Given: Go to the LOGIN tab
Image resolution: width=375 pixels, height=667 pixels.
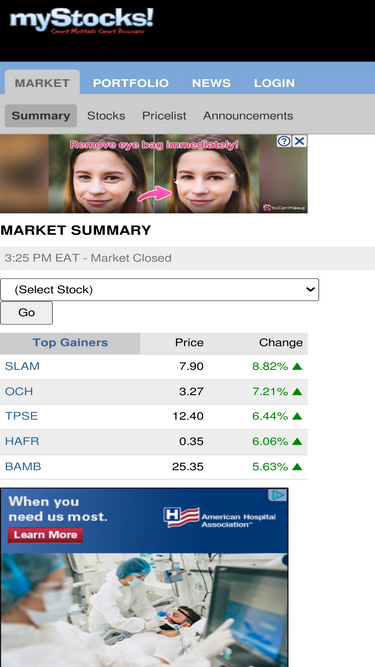Looking at the screenshot, I should tap(274, 83).
